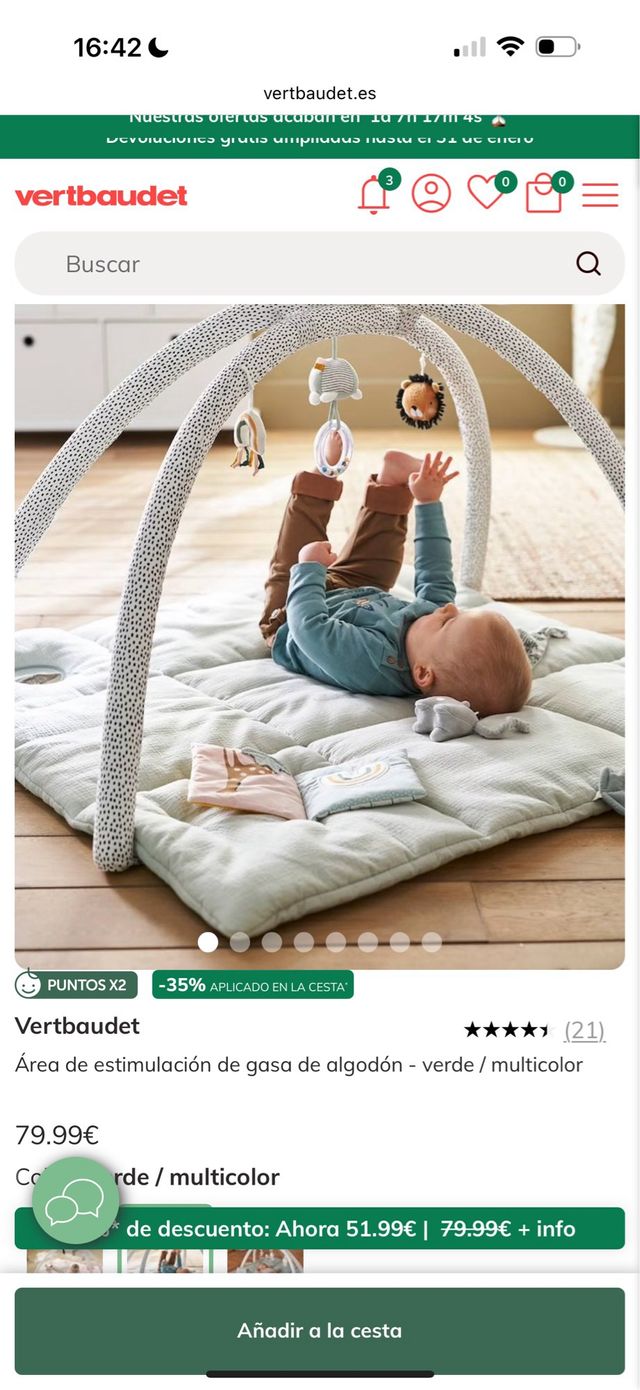
Task: Open the user account icon
Action: click(x=431, y=193)
